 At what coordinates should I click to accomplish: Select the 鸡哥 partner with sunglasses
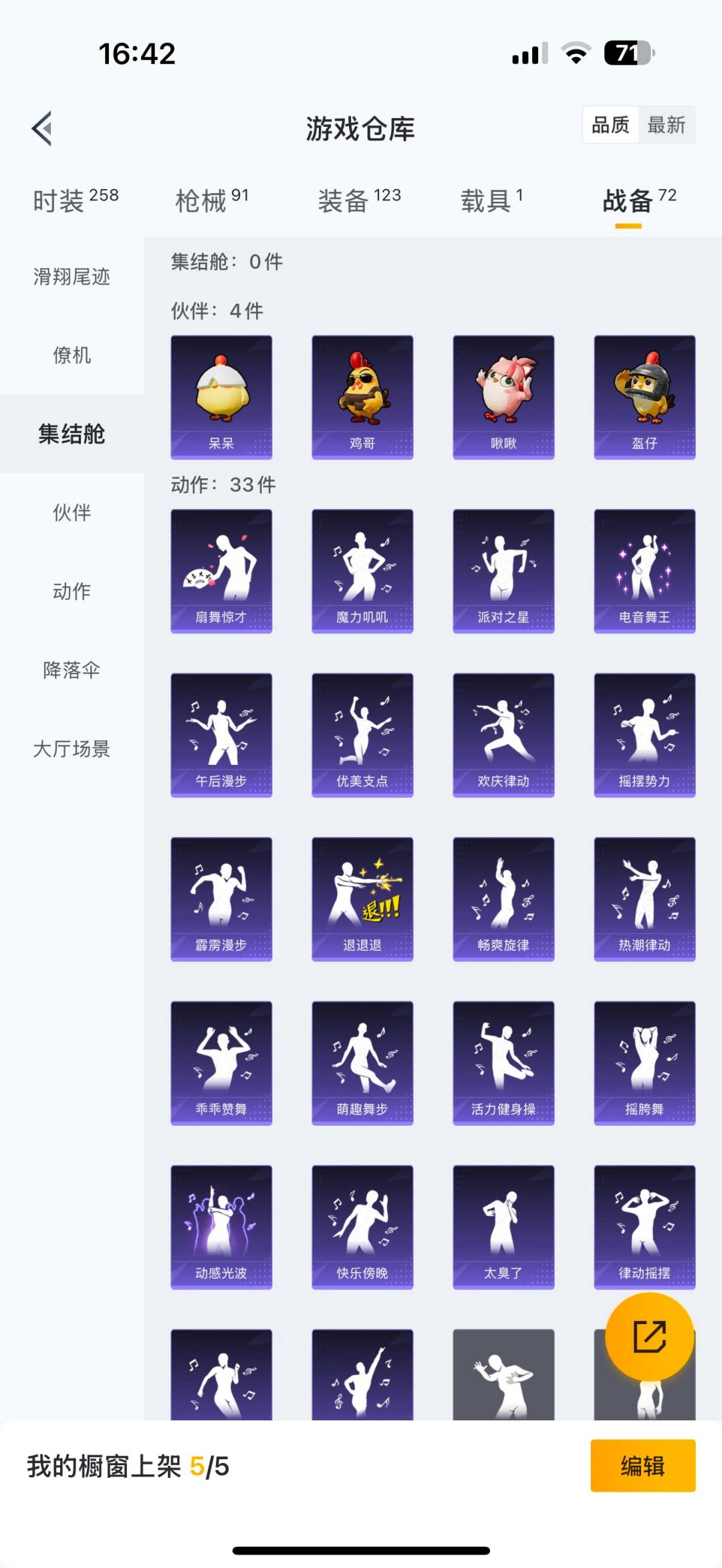coord(362,398)
